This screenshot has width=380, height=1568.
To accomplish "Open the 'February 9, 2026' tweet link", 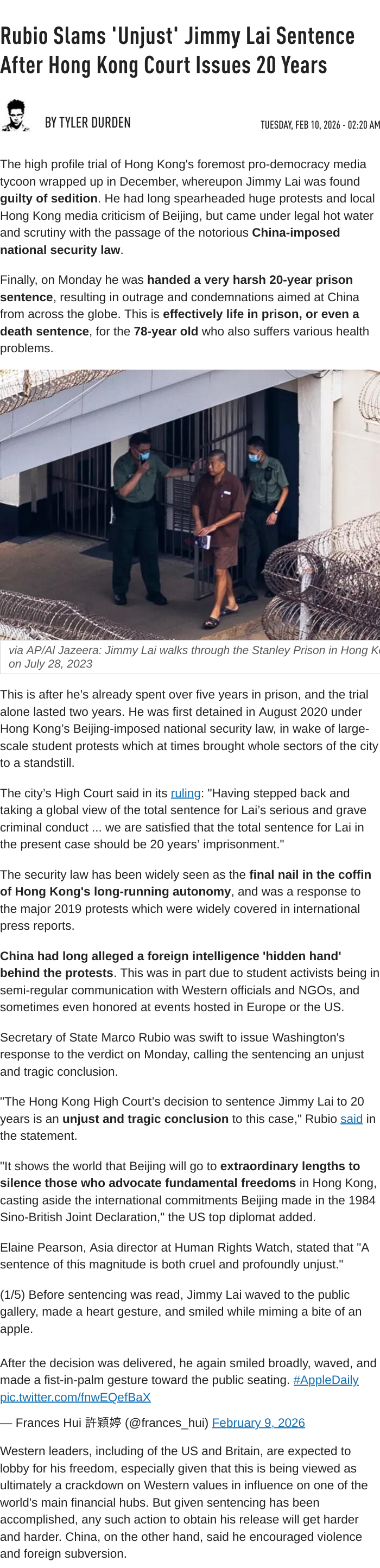I will tap(258, 1423).
